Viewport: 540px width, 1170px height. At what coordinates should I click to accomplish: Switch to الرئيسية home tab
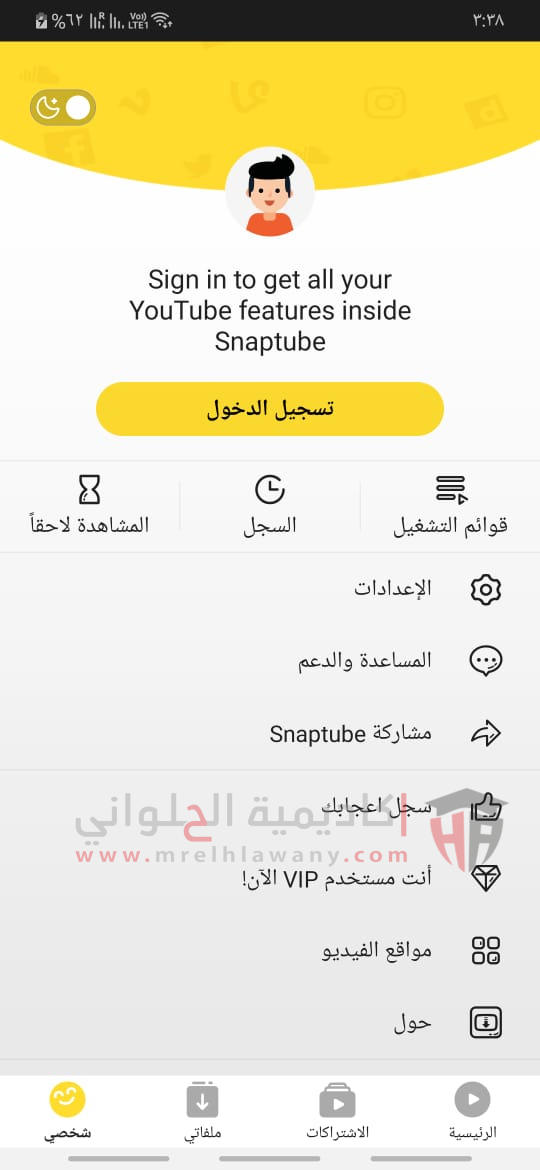(473, 1112)
